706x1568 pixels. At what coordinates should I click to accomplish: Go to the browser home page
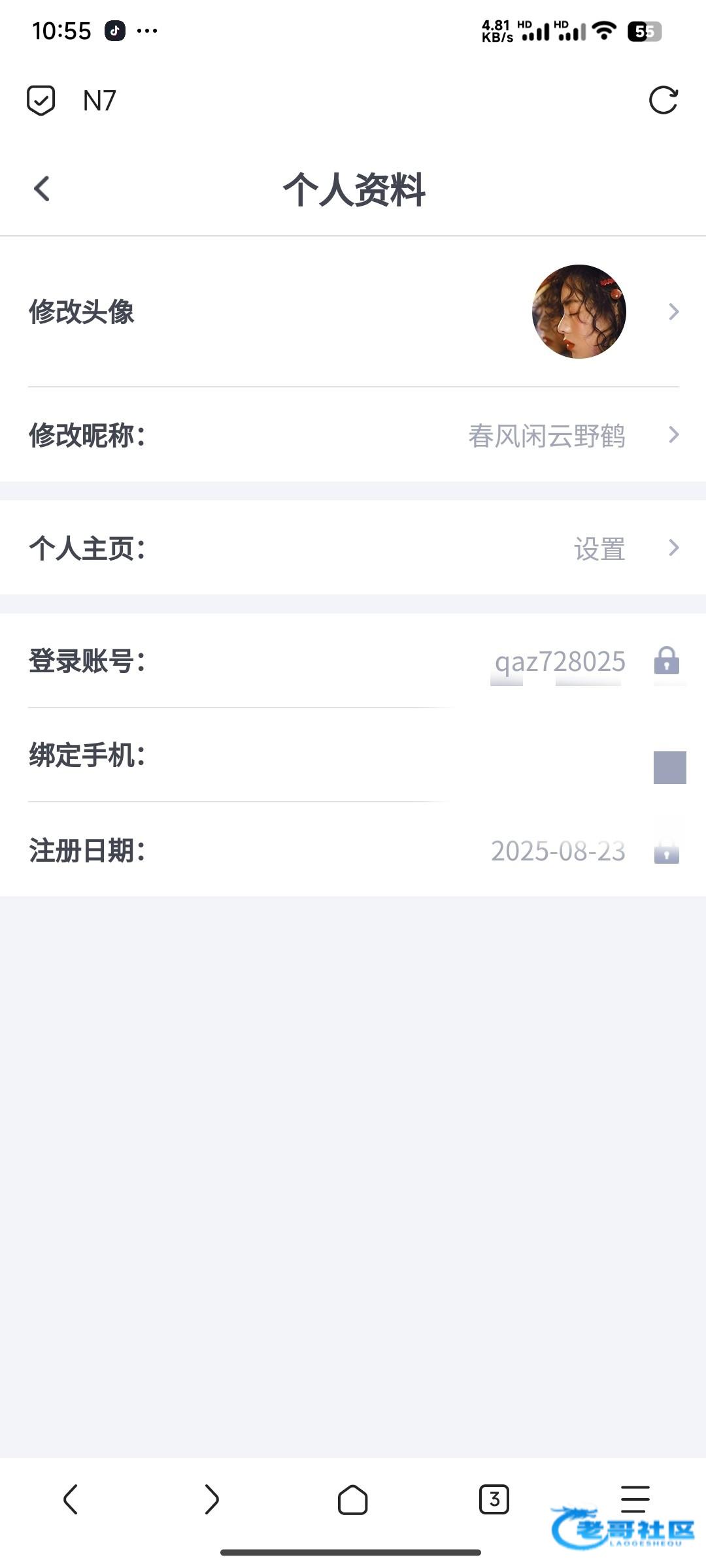[x=352, y=1499]
